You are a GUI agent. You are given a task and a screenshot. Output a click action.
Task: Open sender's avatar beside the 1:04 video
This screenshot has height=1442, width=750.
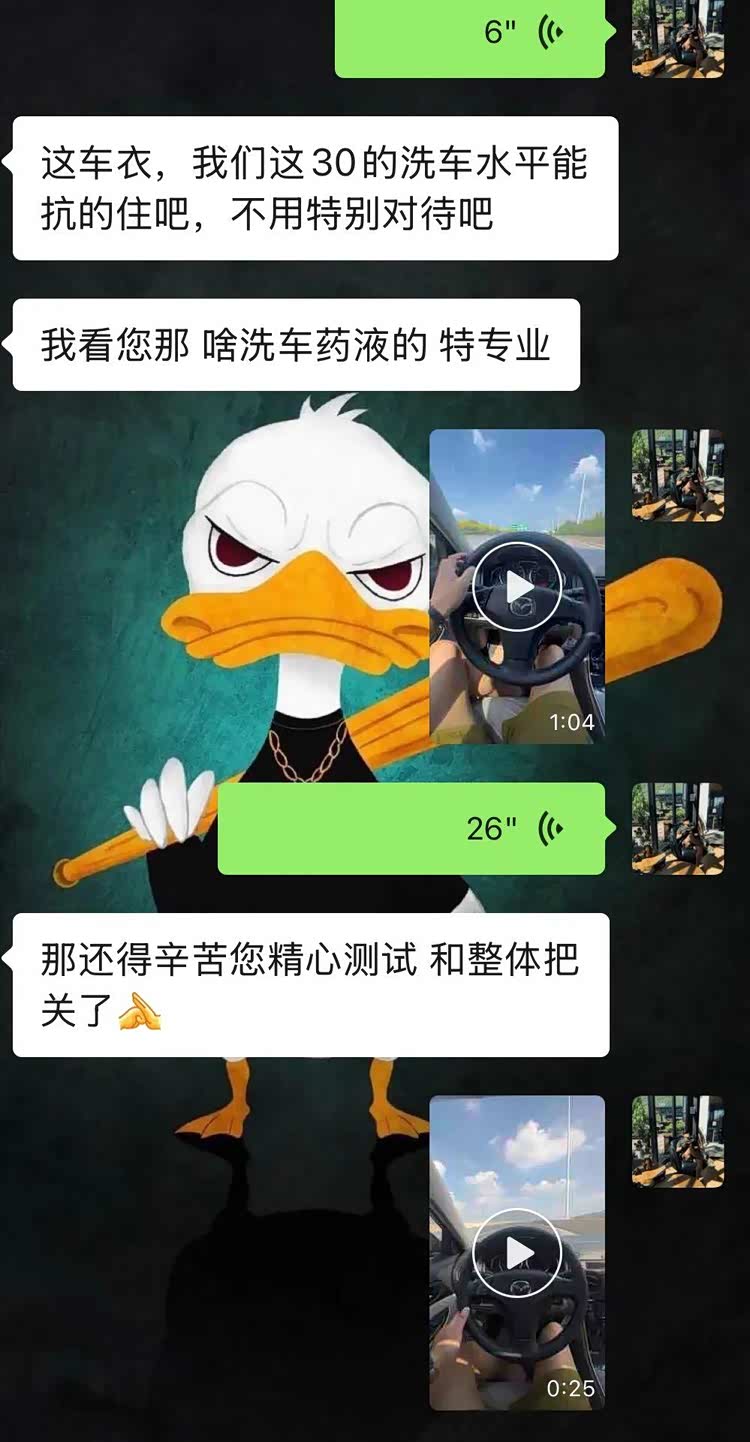point(677,475)
